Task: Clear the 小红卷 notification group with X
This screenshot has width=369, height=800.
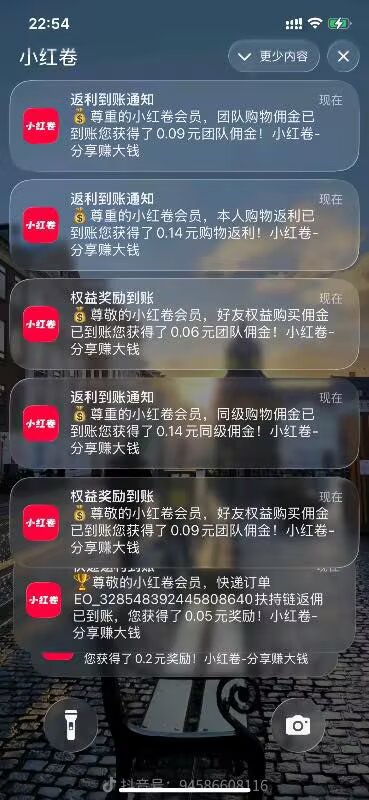Action: click(x=343, y=56)
